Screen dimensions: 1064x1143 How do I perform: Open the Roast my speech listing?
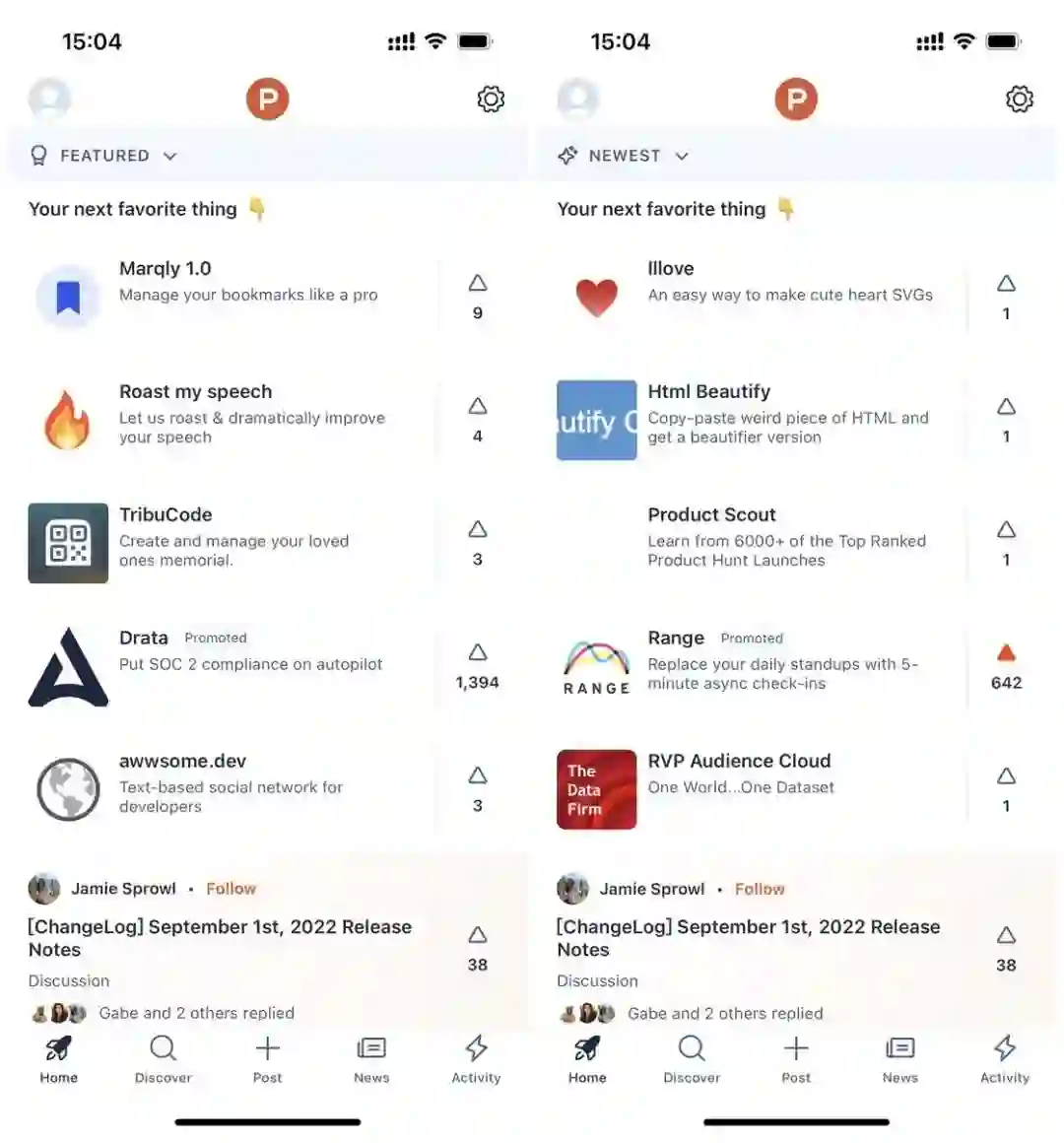251,414
